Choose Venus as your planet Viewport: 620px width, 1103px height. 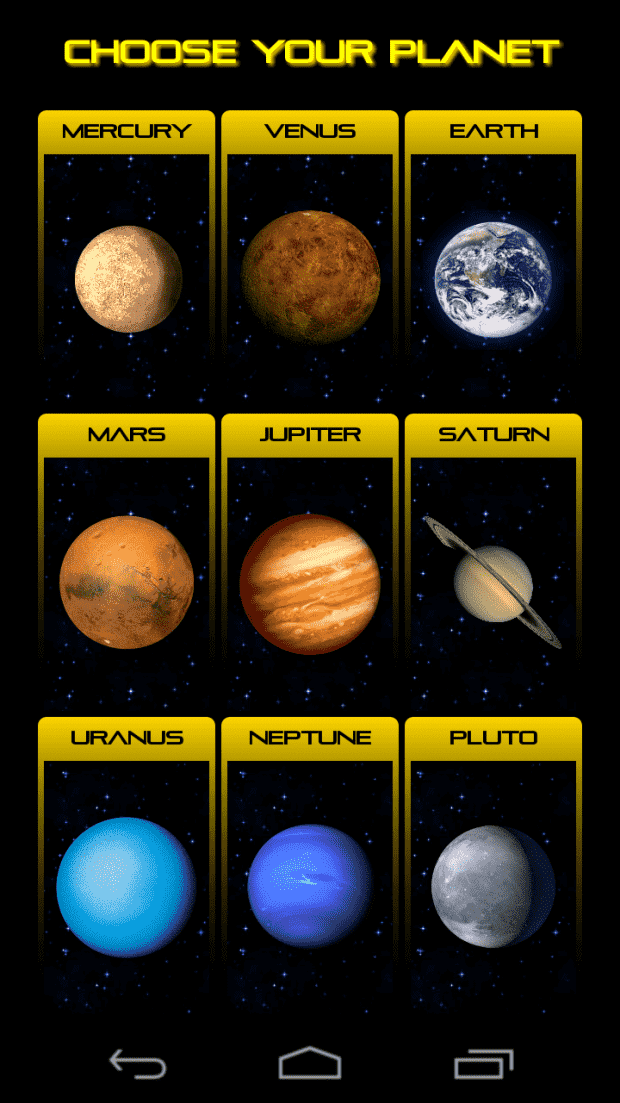(310, 258)
